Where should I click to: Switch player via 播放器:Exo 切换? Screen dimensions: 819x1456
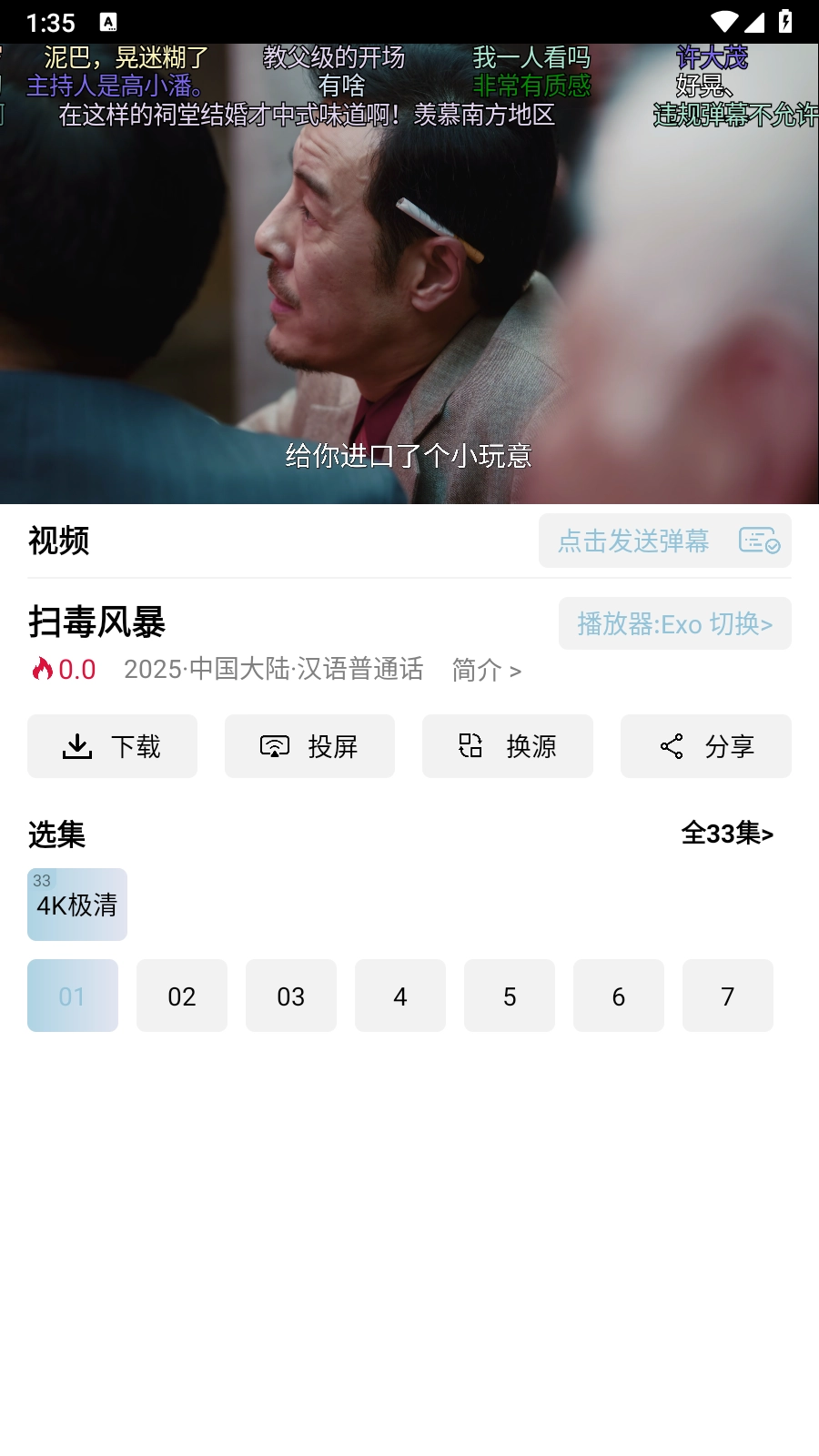[x=674, y=624]
